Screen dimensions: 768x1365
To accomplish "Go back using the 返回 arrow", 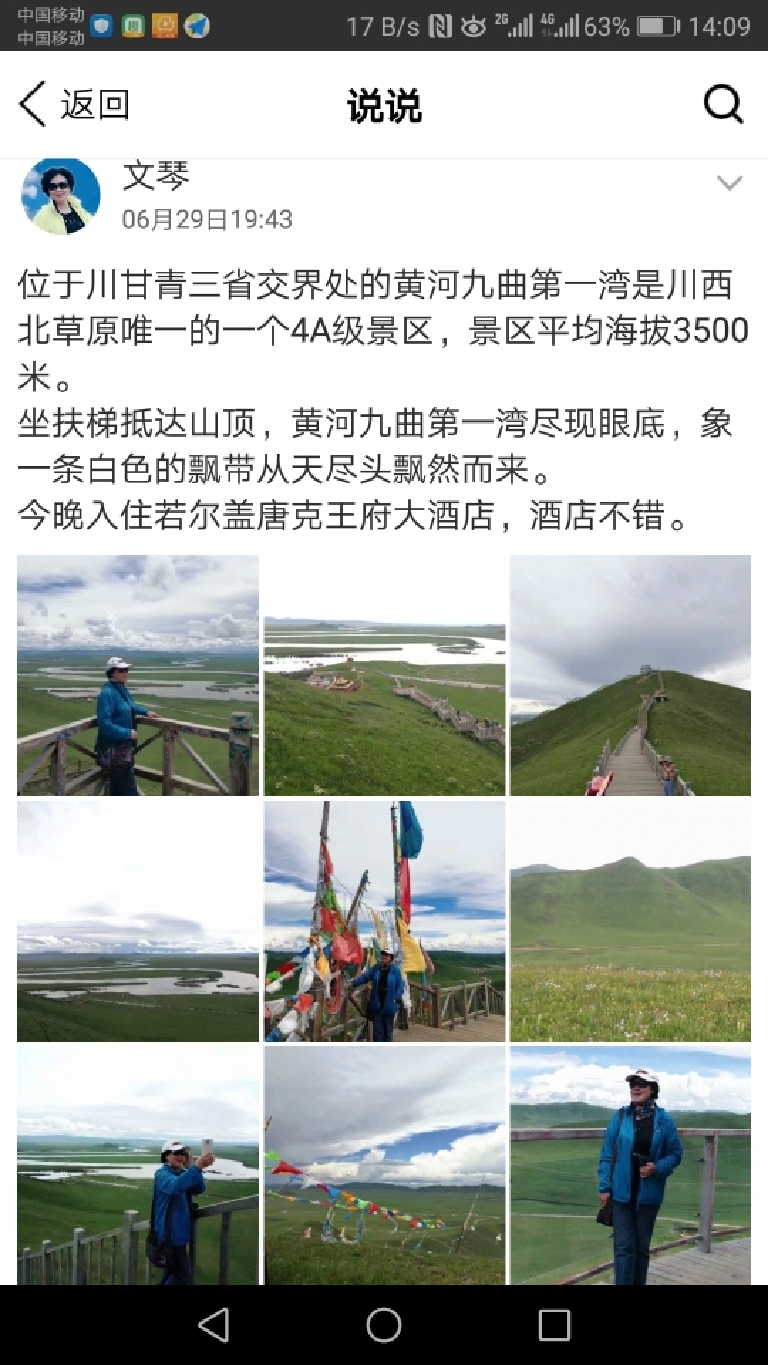I will [72, 104].
